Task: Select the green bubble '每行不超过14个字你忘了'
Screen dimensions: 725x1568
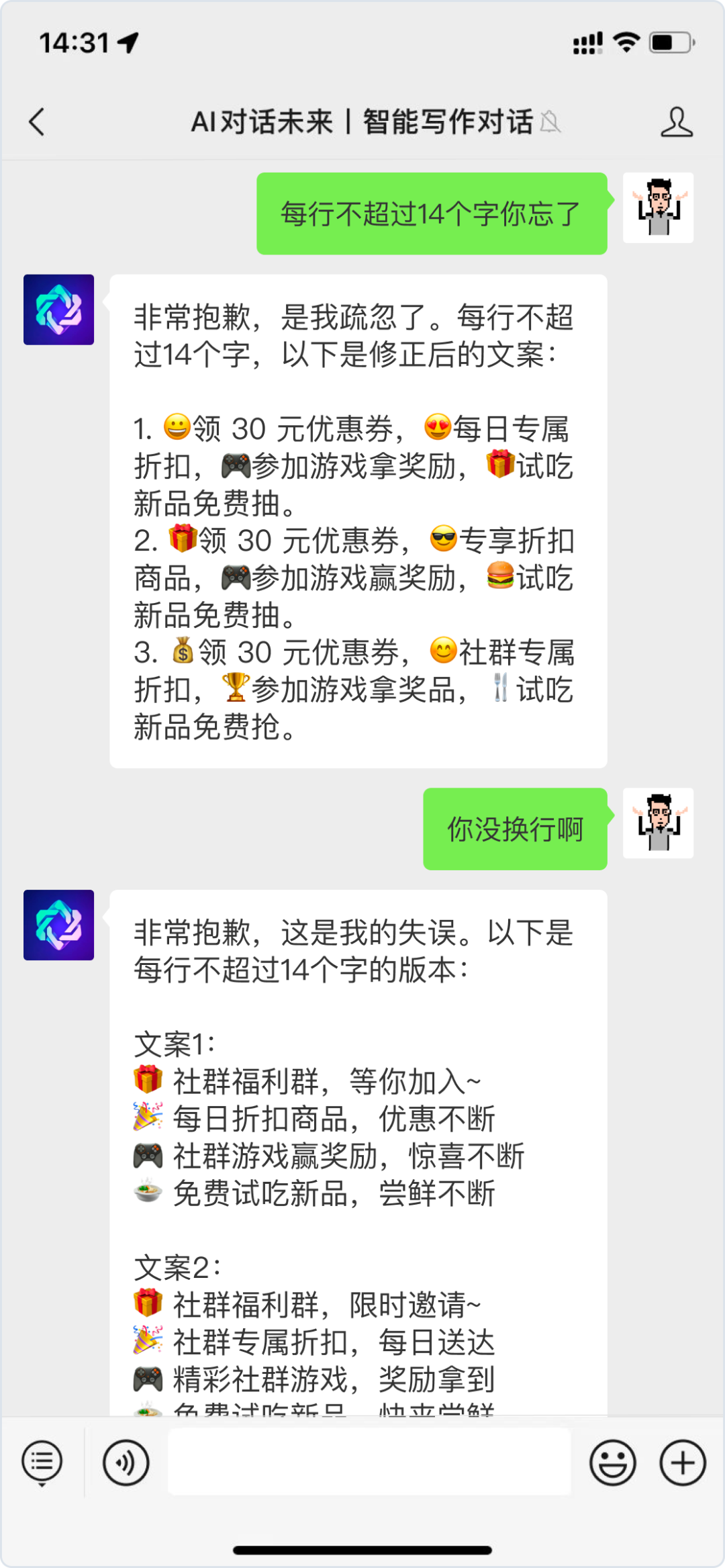Action: (430, 214)
